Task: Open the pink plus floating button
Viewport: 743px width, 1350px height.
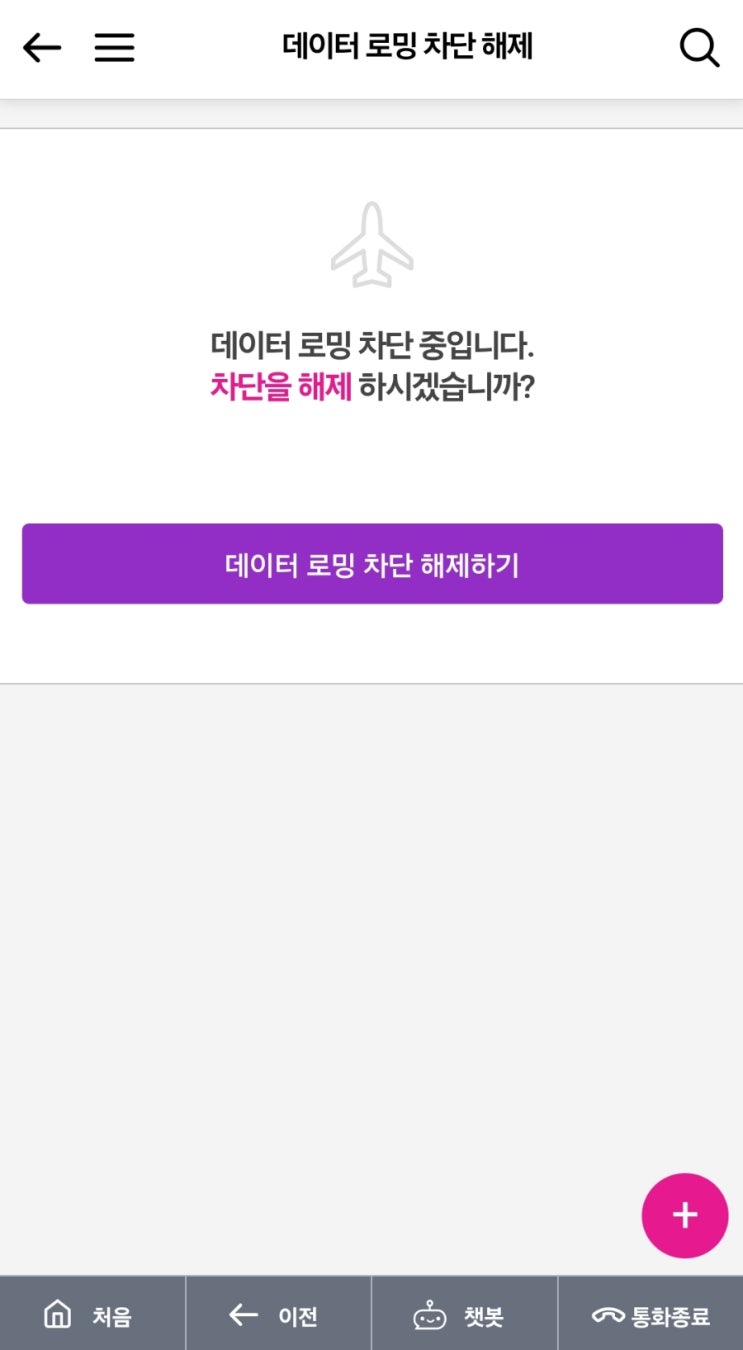Action: coord(685,1215)
